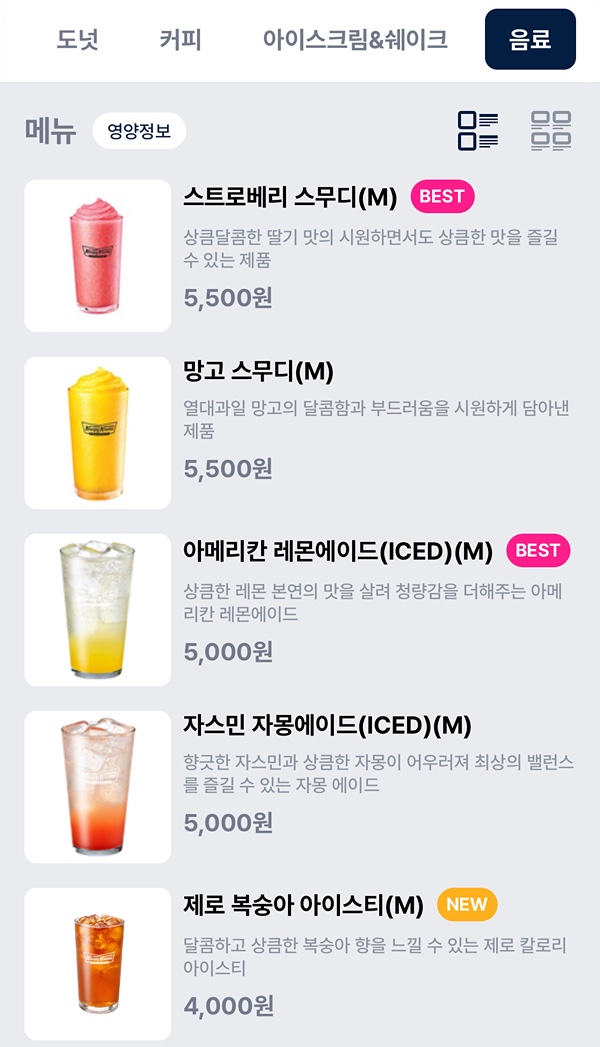Screen dimensions: 600x1047
Task: View 아메리칸 레몬에이드(ICED)(M) details
Action: point(300,610)
